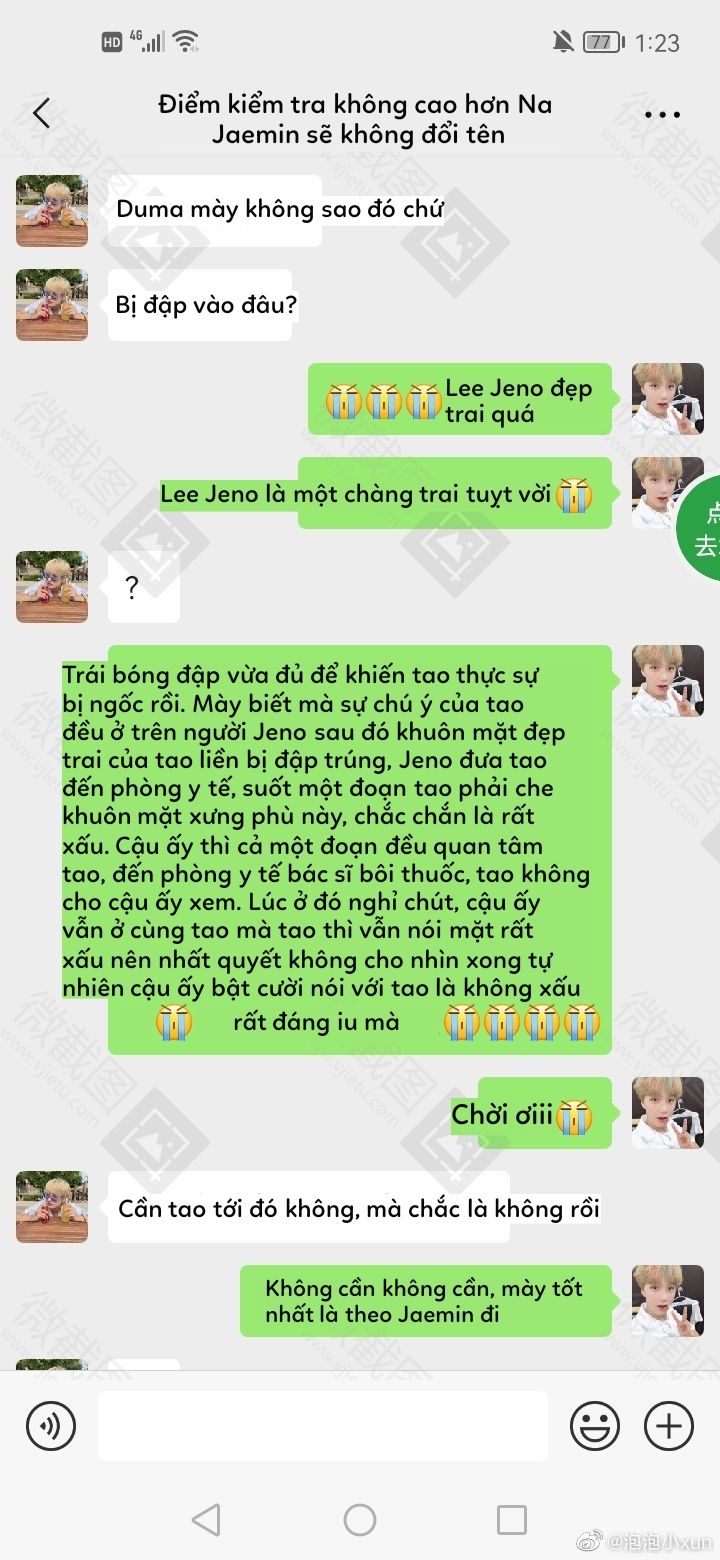Open the plus attachment menu
Image resolution: width=720 pixels, height=1560 pixels.
pyautogui.click(x=669, y=1426)
